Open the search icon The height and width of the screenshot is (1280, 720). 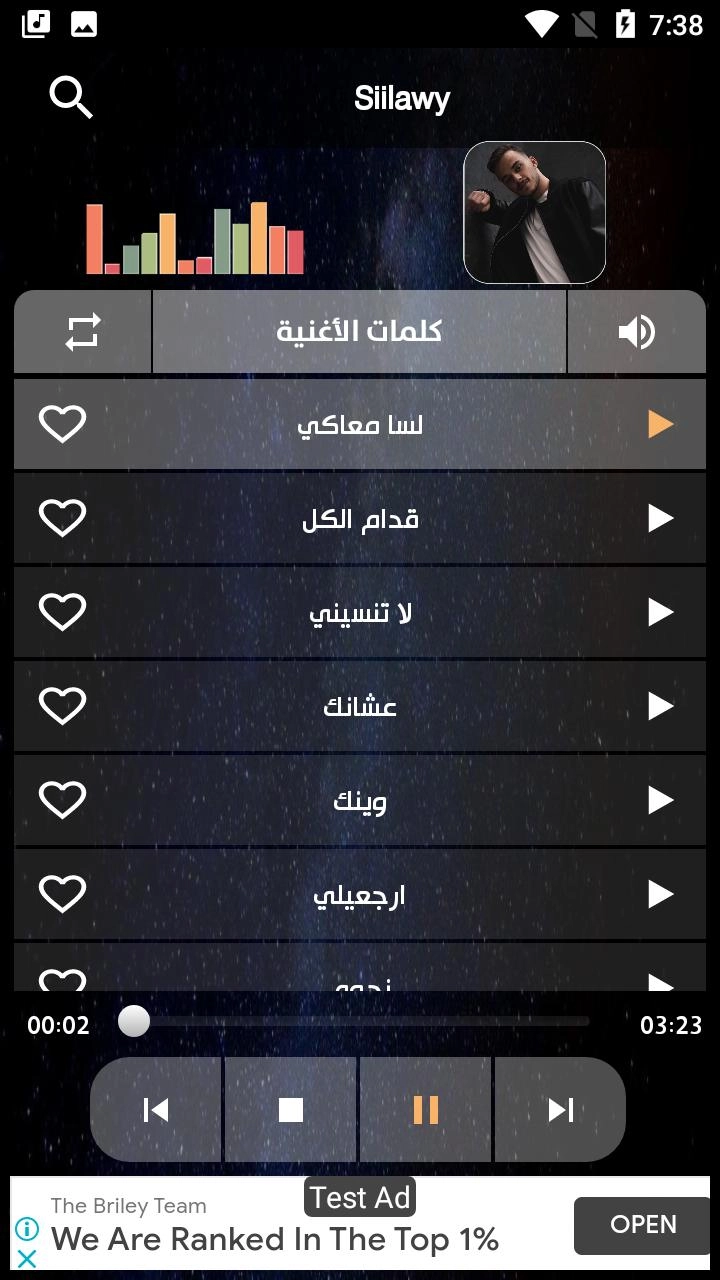[71, 98]
